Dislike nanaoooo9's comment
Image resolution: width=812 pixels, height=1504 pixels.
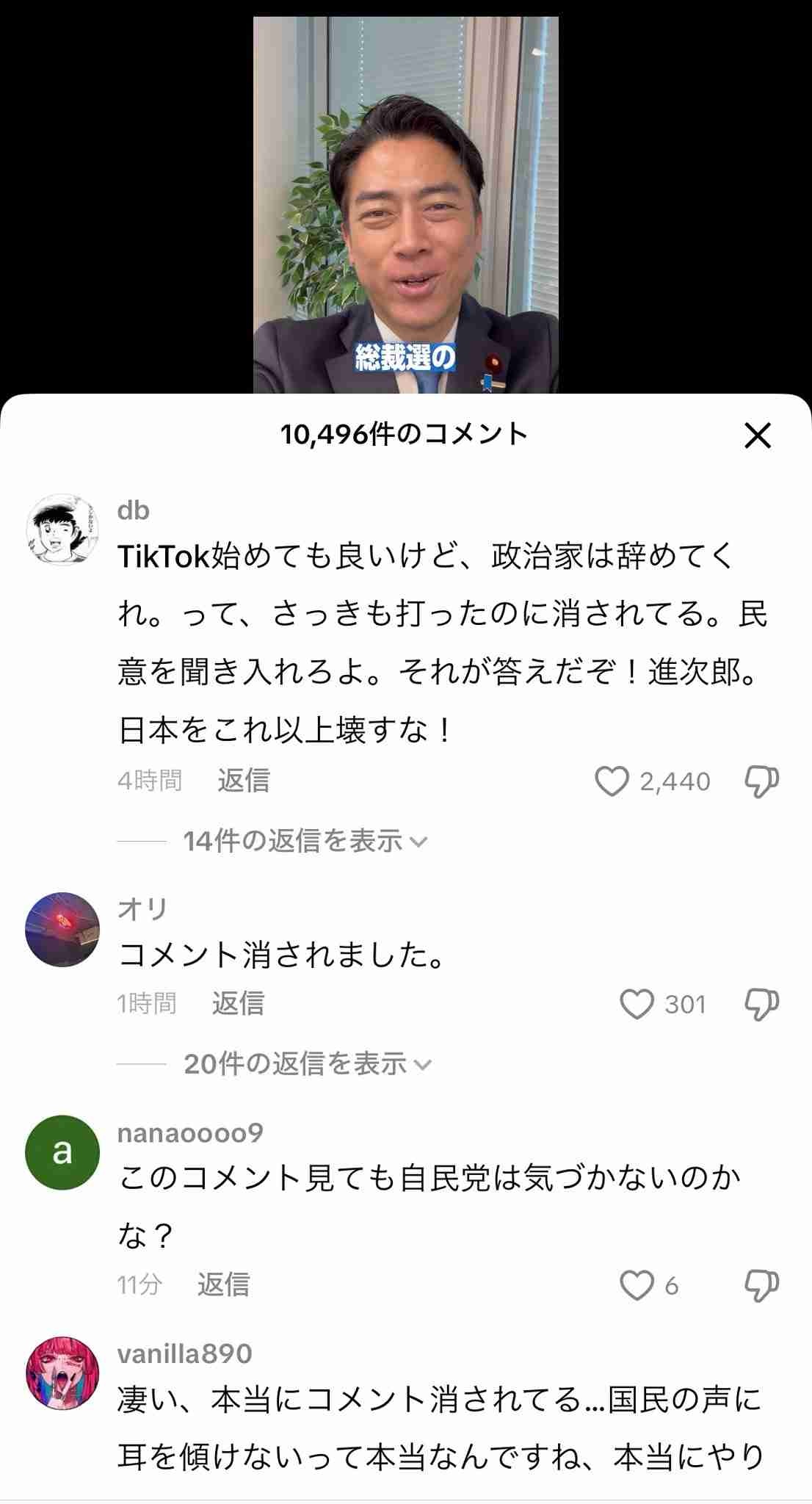761,1286
